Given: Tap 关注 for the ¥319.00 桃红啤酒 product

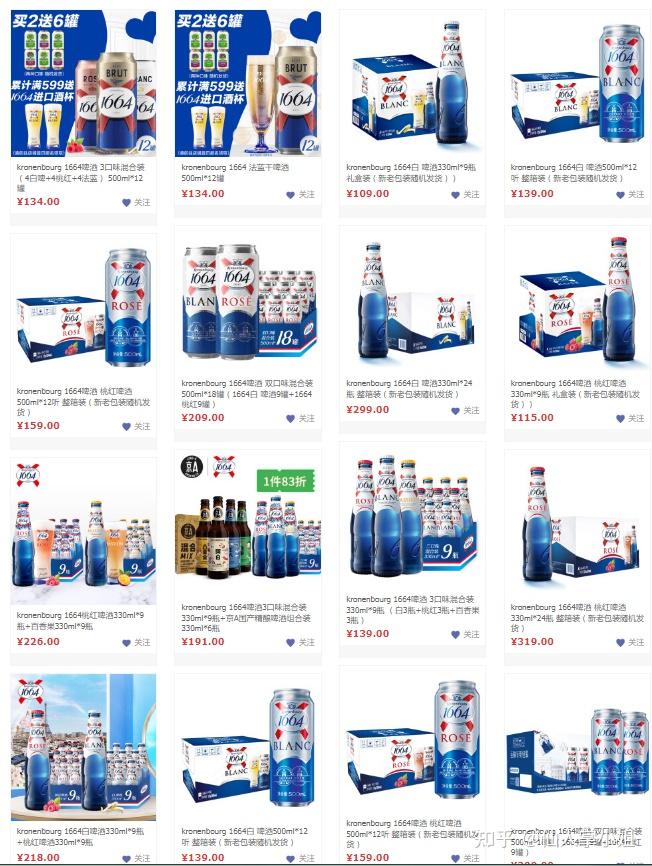Looking at the screenshot, I should [x=630, y=642].
